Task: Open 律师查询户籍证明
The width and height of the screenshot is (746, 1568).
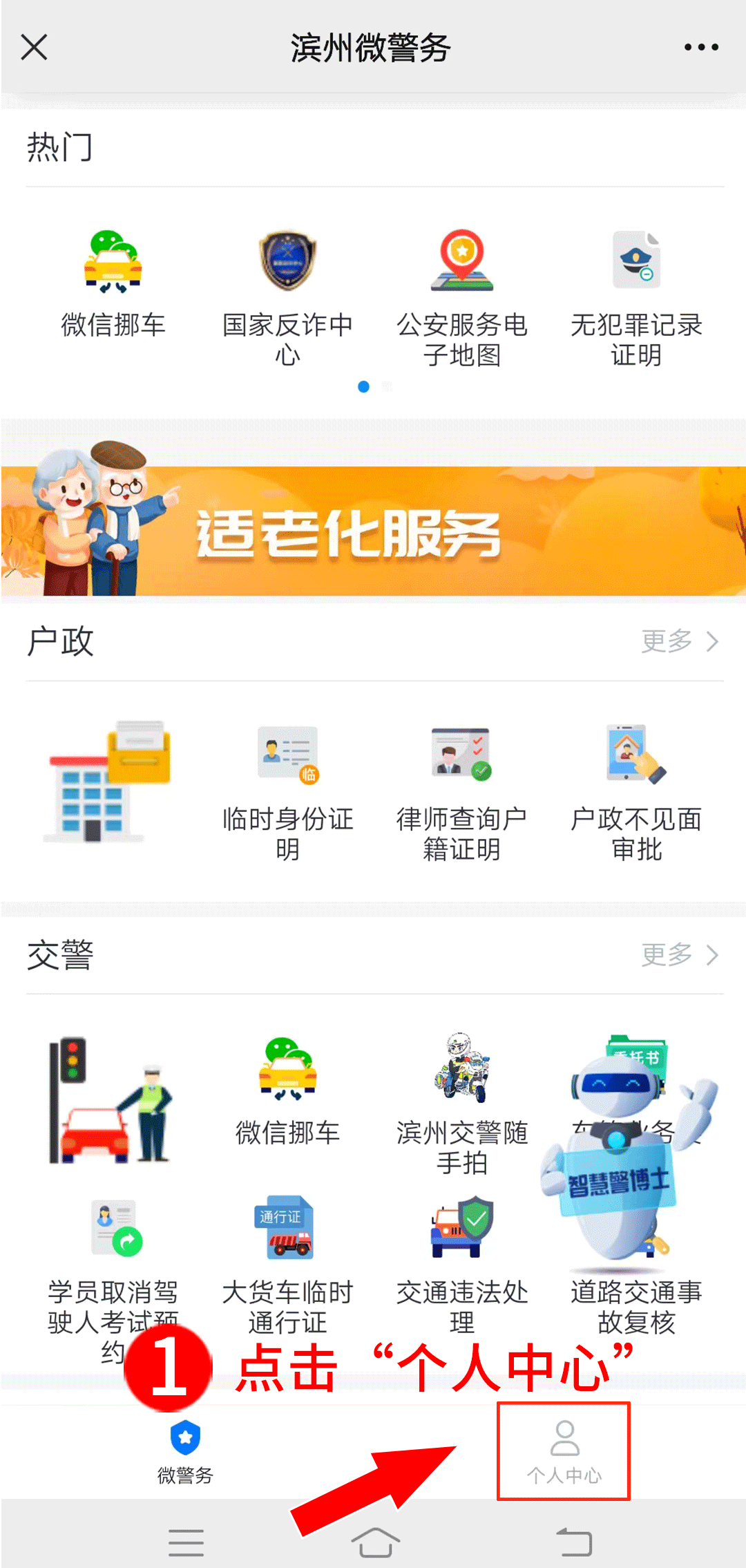Action: point(461,791)
